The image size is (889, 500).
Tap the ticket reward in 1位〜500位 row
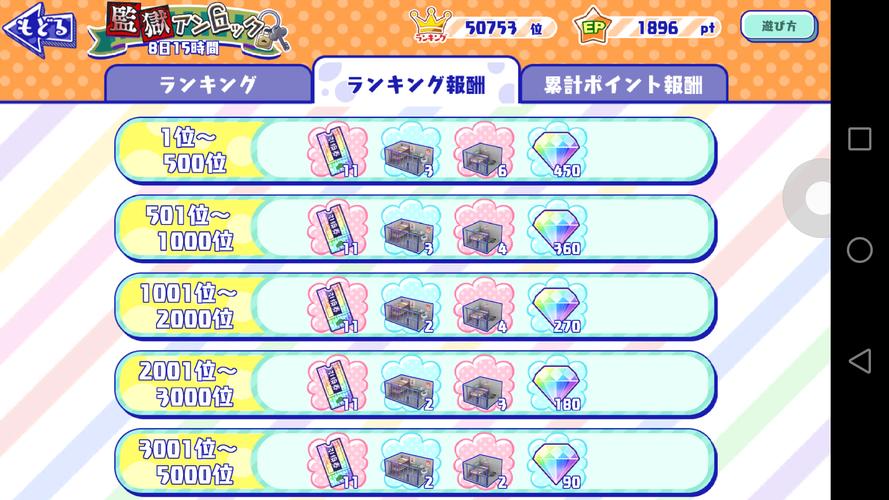tap(336, 151)
